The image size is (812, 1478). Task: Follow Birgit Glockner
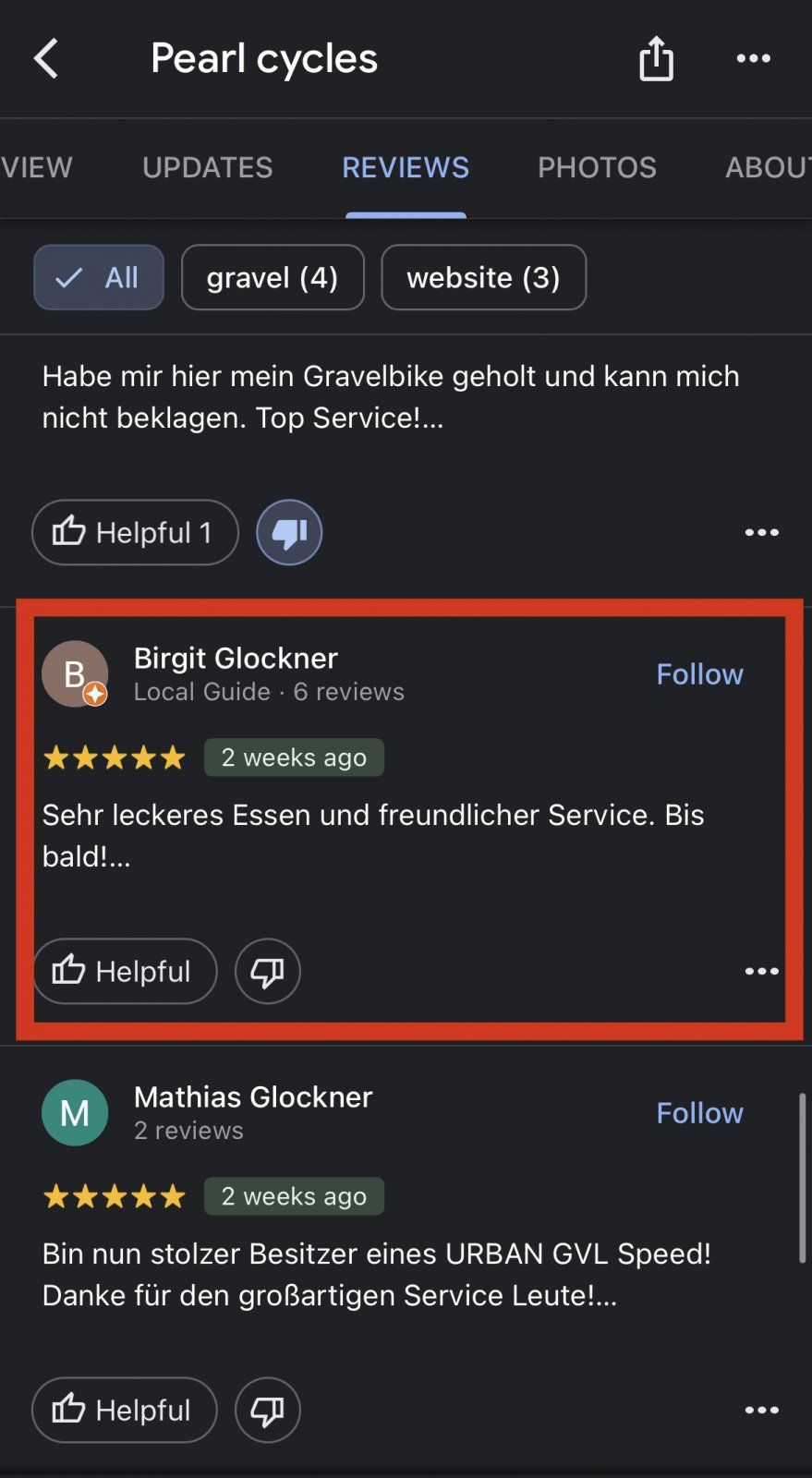click(699, 674)
